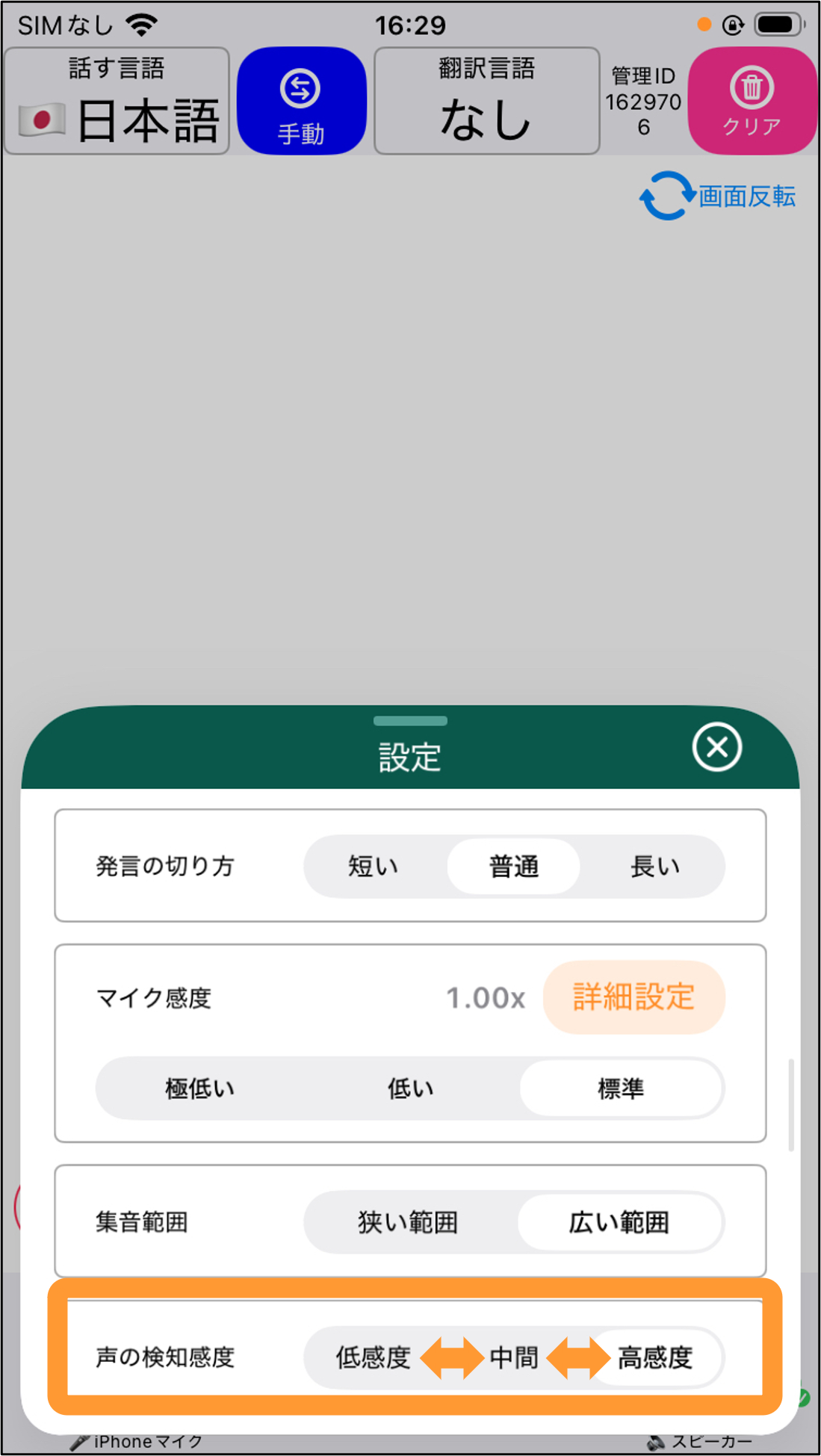Image resolution: width=821 pixels, height=1456 pixels.
Task: Close the 設定 settings panel
Action: pos(716,746)
